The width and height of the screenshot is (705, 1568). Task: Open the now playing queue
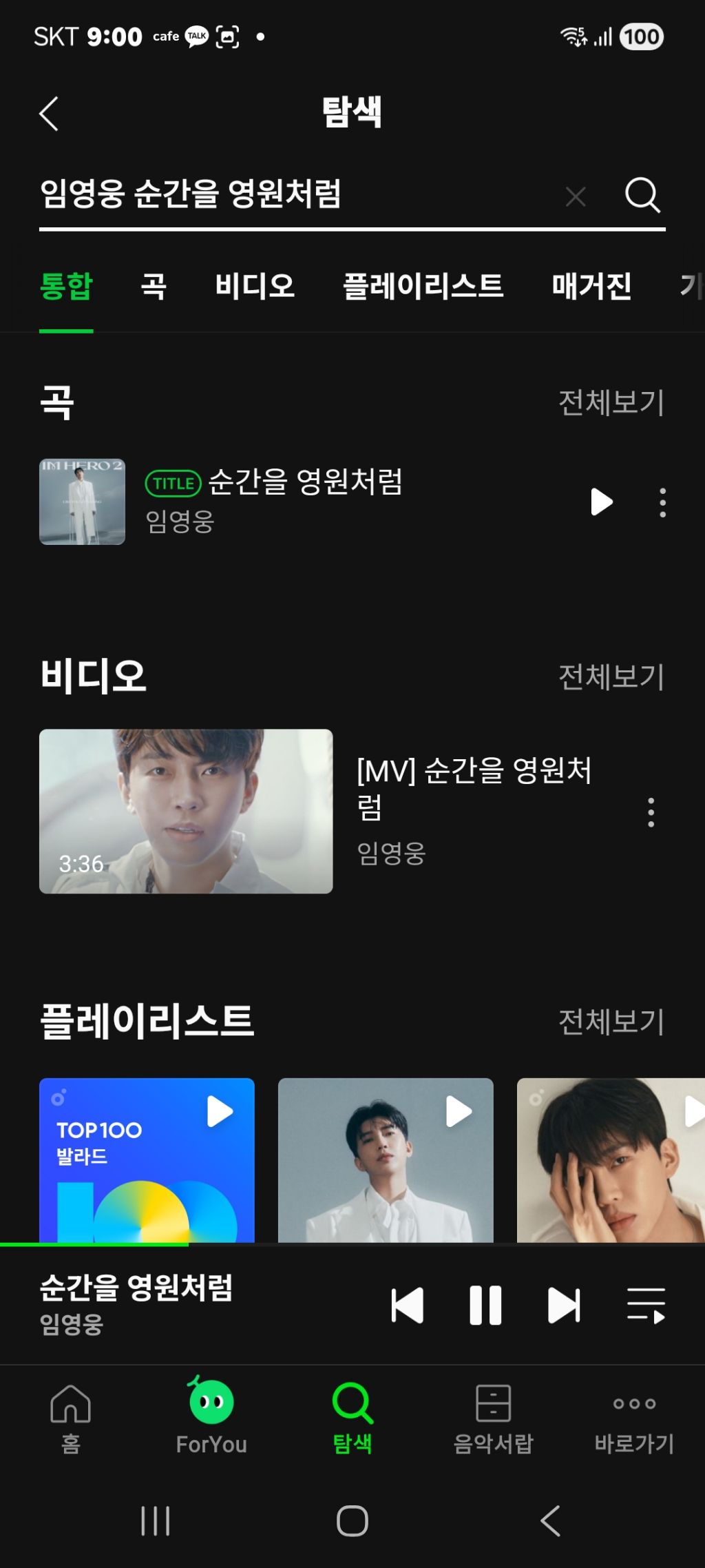(x=646, y=1305)
